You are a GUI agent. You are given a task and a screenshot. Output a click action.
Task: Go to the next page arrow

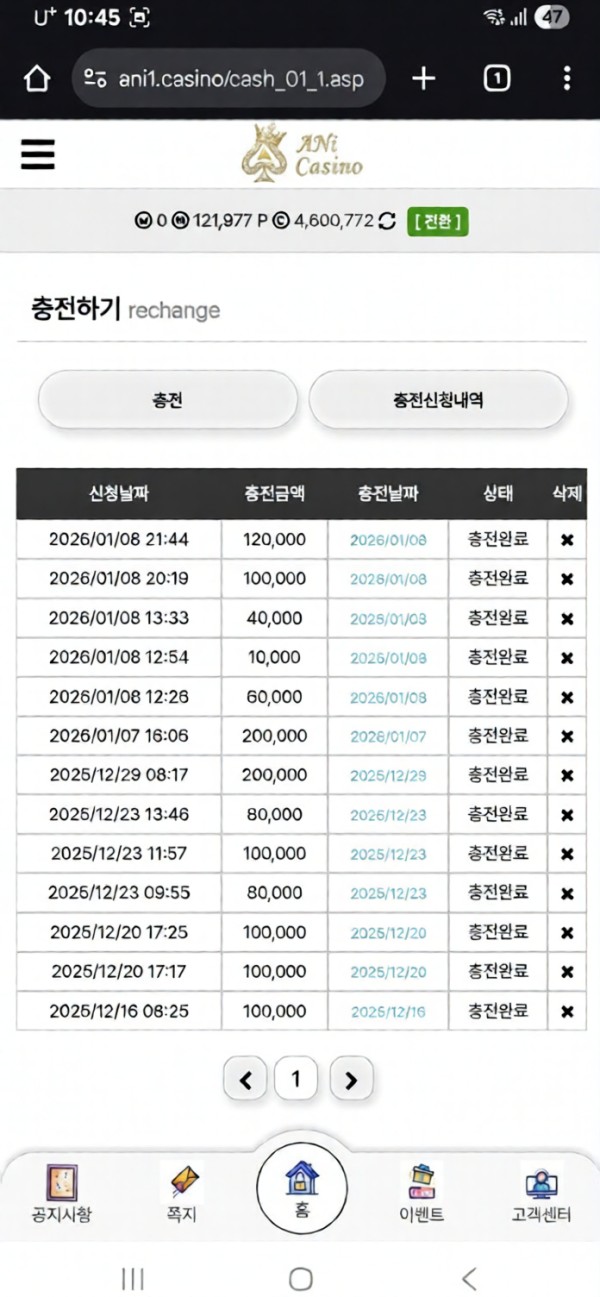pyautogui.click(x=351, y=1080)
